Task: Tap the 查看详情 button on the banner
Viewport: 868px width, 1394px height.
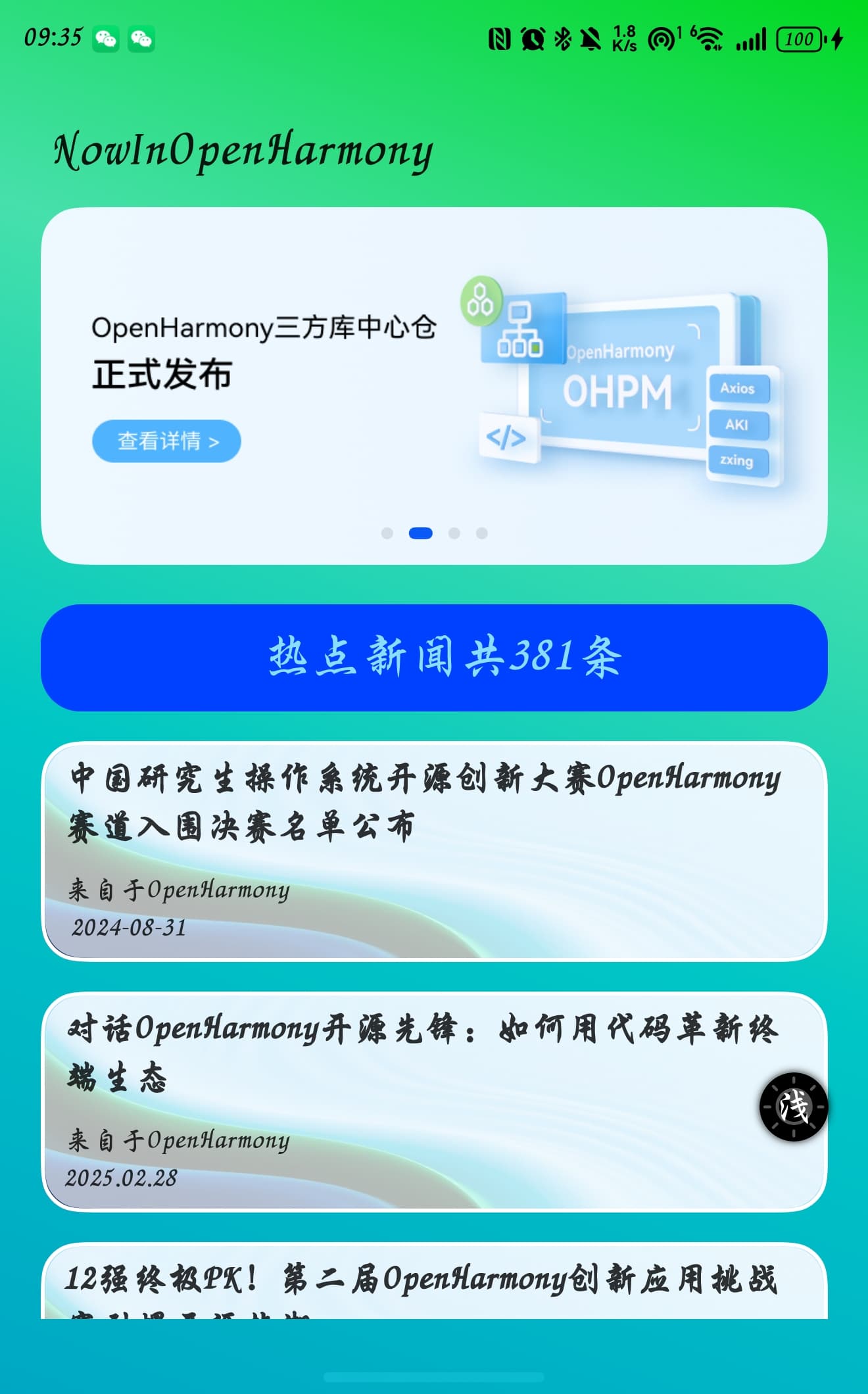Action: (166, 441)
